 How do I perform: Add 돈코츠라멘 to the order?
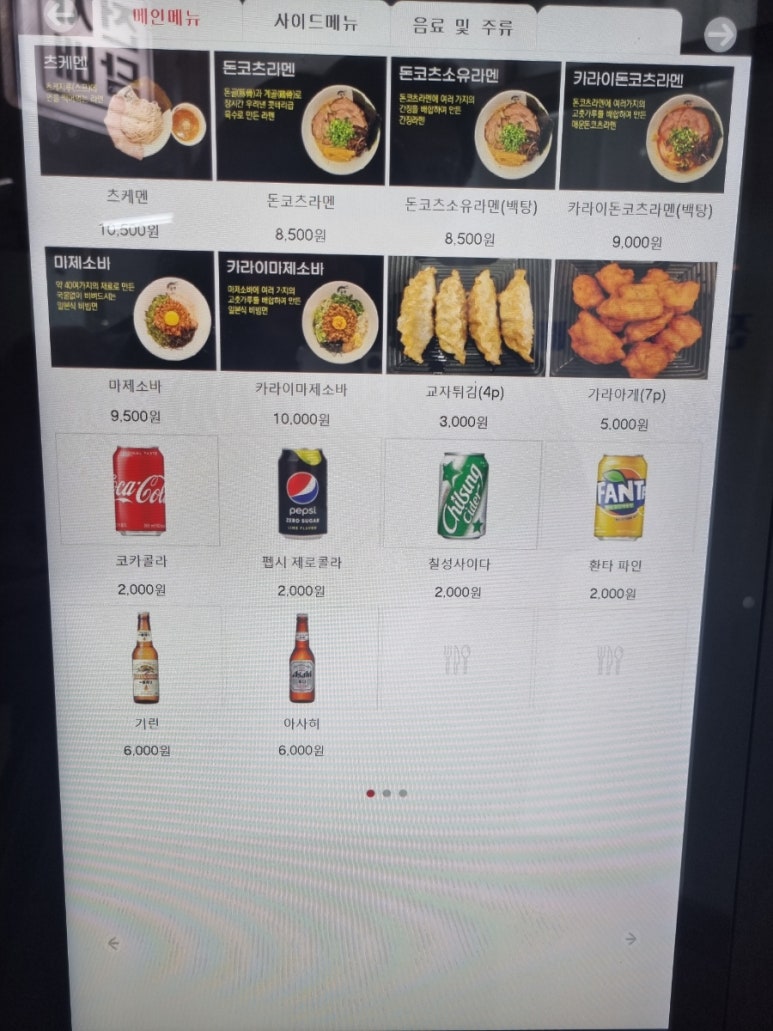tap(301, 120)
